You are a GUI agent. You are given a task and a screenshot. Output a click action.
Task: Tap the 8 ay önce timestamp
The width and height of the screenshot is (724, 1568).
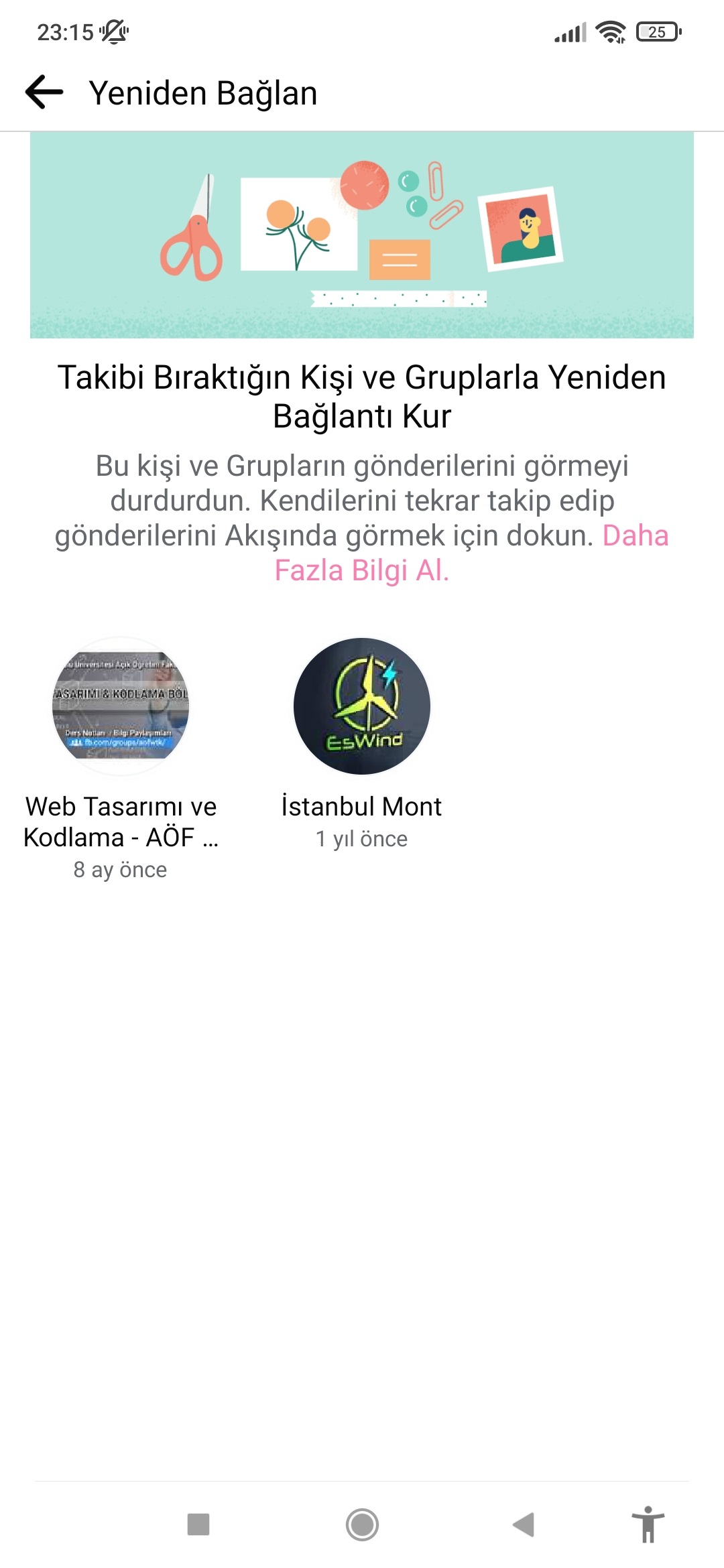tap(120, 869)
